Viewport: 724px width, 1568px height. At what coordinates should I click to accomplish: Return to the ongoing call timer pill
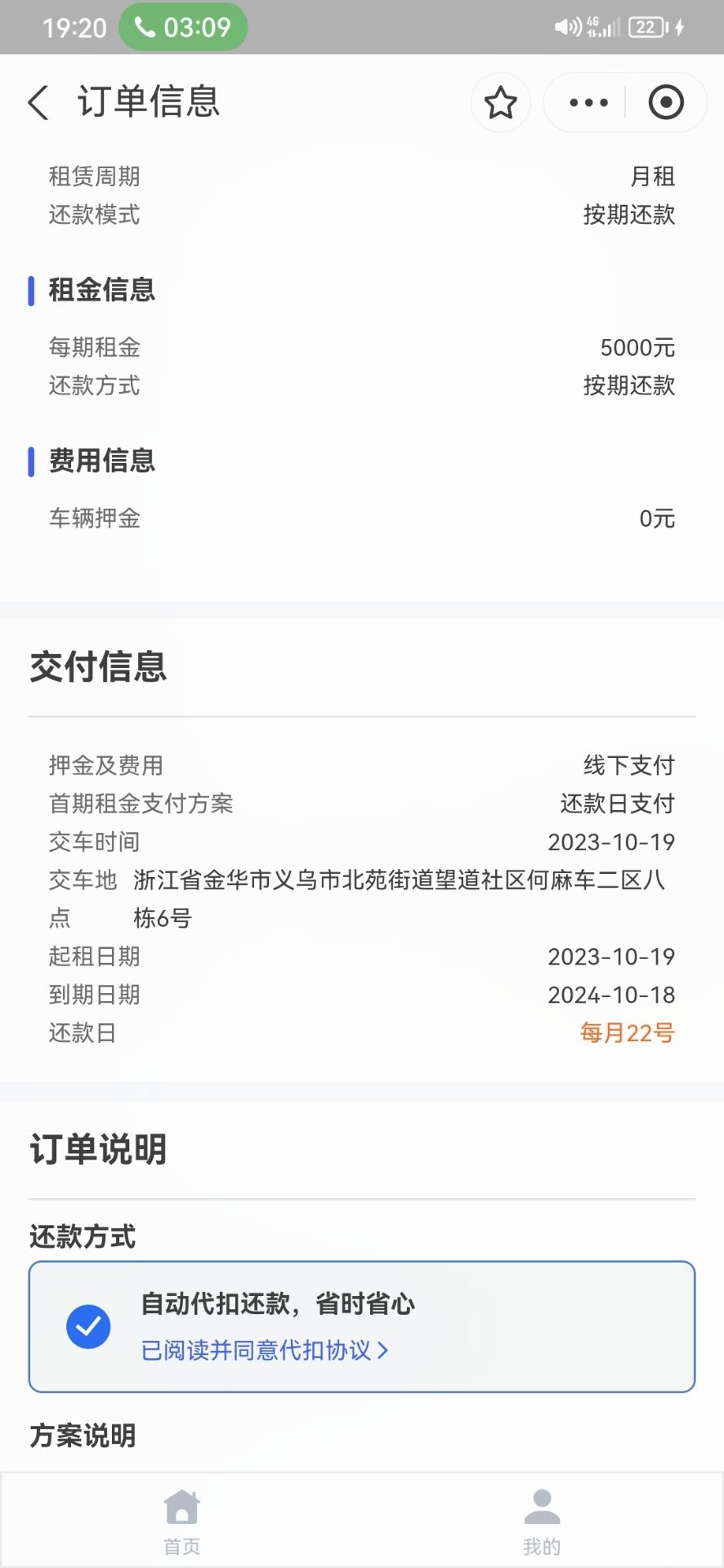tap(183, 28)
